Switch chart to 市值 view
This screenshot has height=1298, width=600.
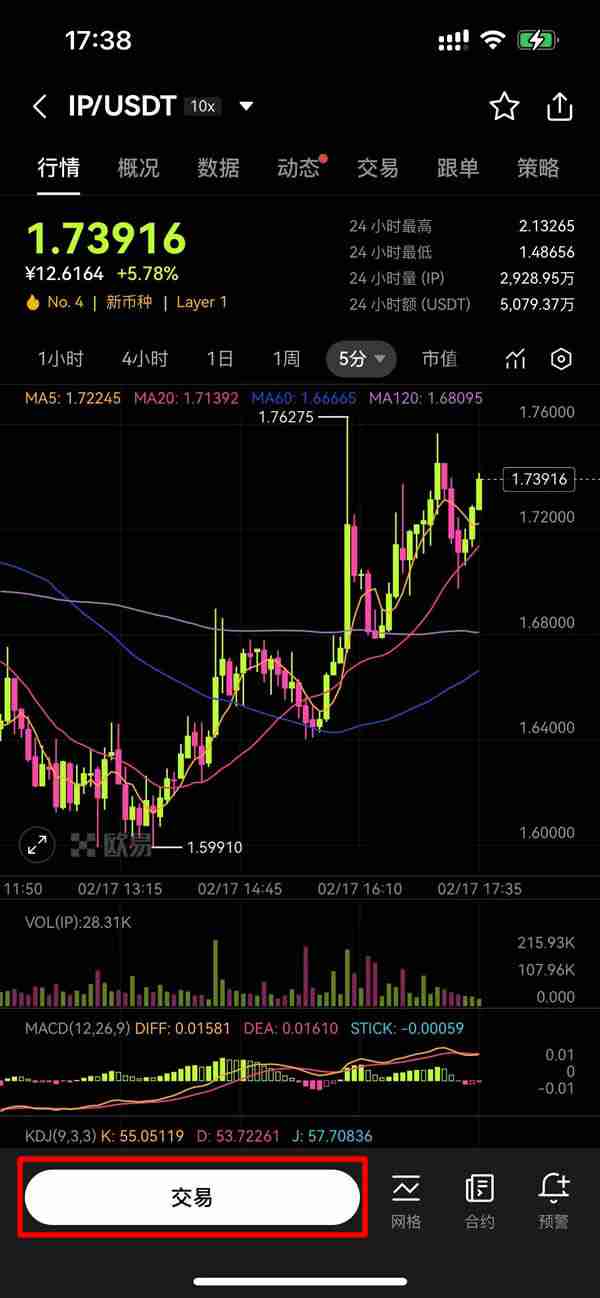point(439,359)
